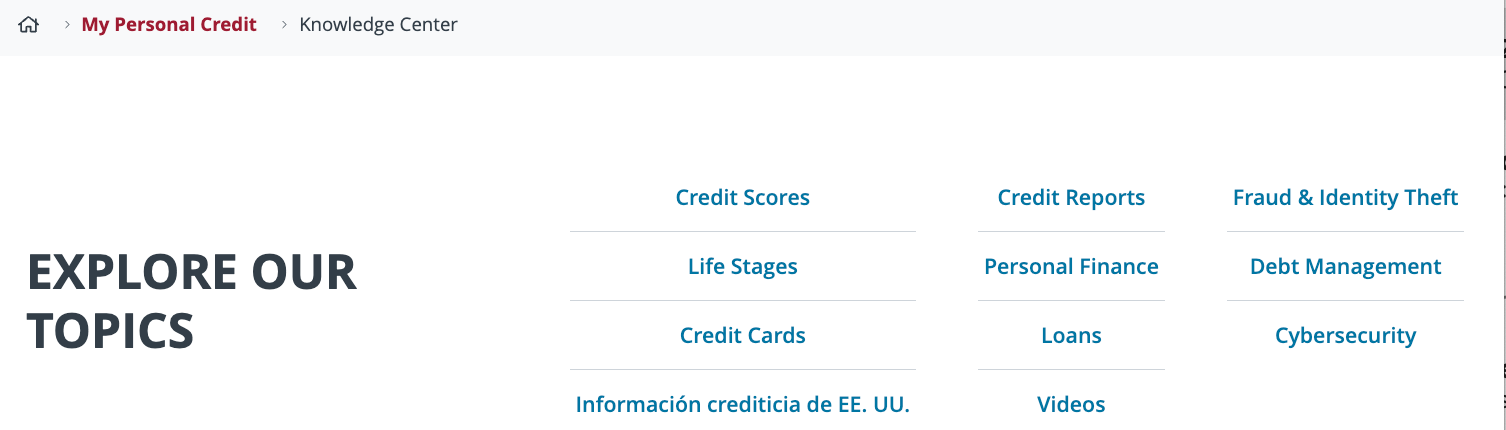The height and width of the screenshot is (430, 1506).
Task: View the Debt Management topic
Action: (x=1345, y=267)
